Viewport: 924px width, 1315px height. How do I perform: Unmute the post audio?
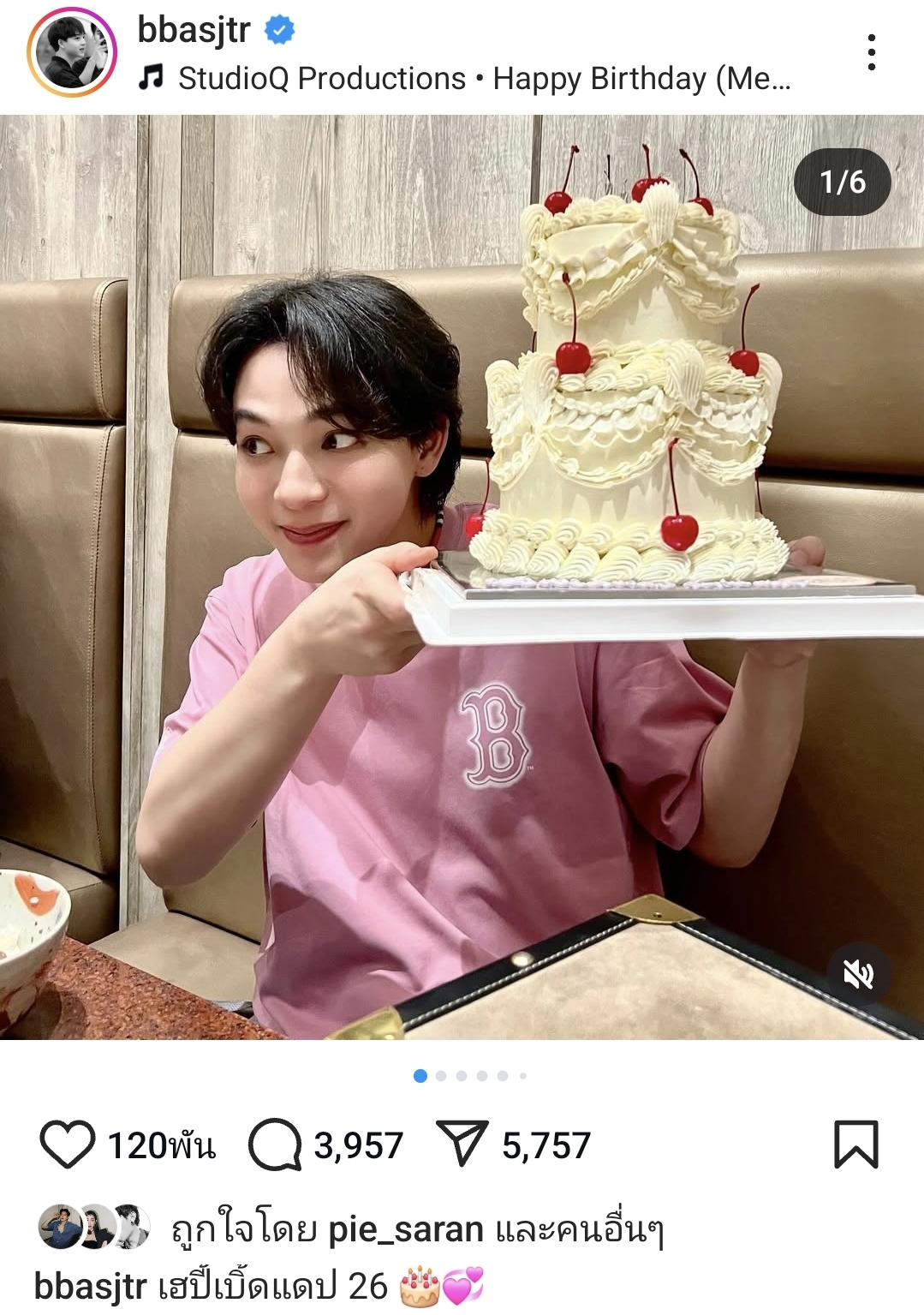tap(858, 973)
